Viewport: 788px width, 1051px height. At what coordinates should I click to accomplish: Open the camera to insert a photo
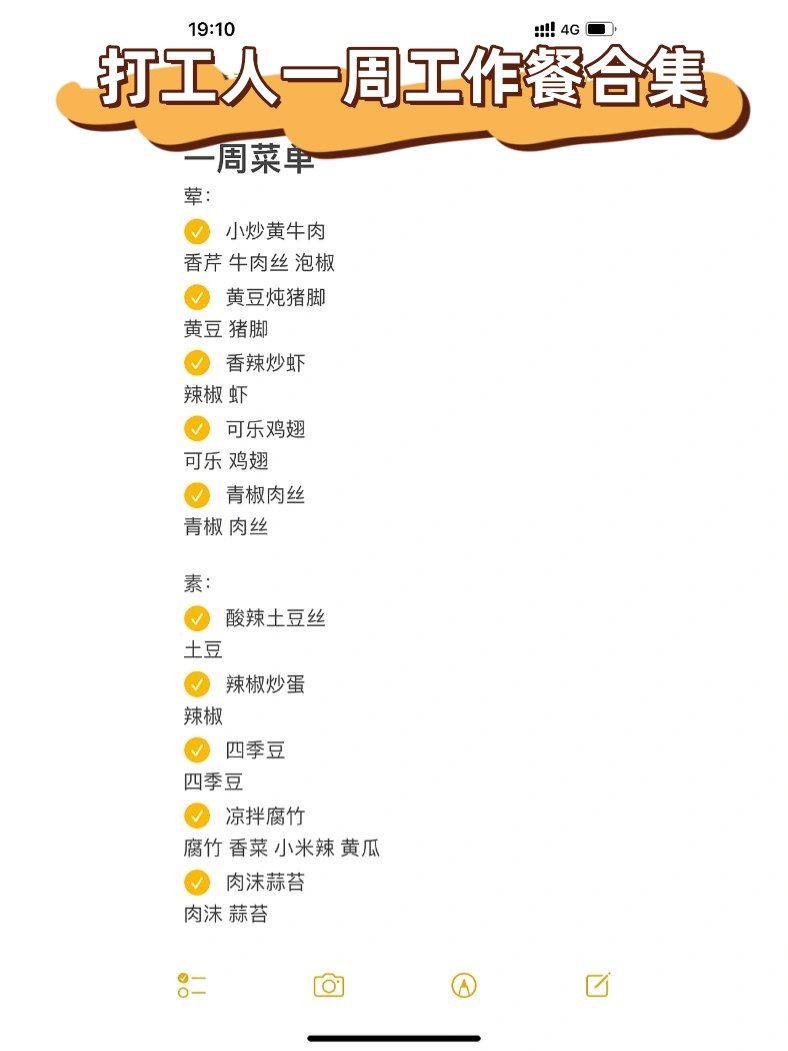[328, 985]
